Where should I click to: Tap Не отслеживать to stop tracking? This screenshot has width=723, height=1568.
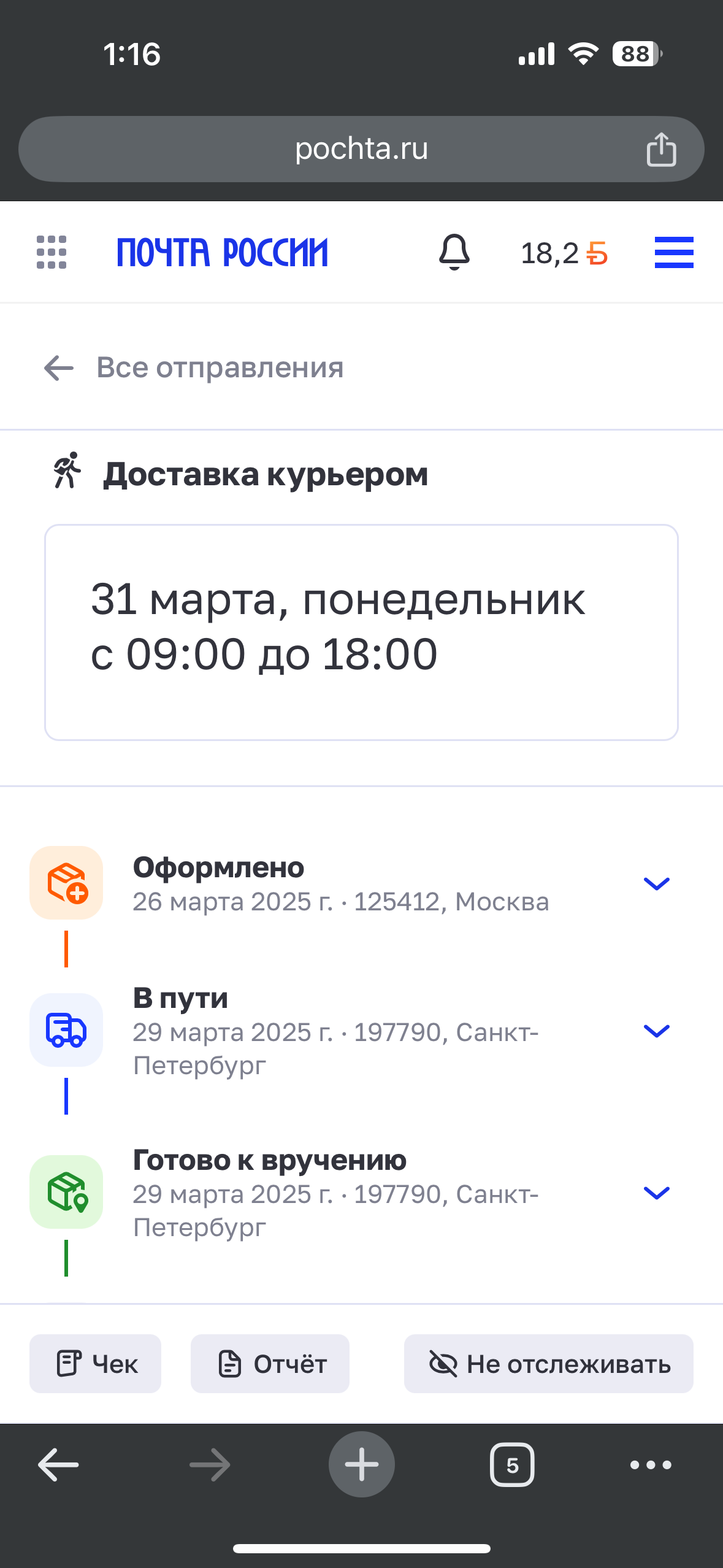click(549, 1364)
